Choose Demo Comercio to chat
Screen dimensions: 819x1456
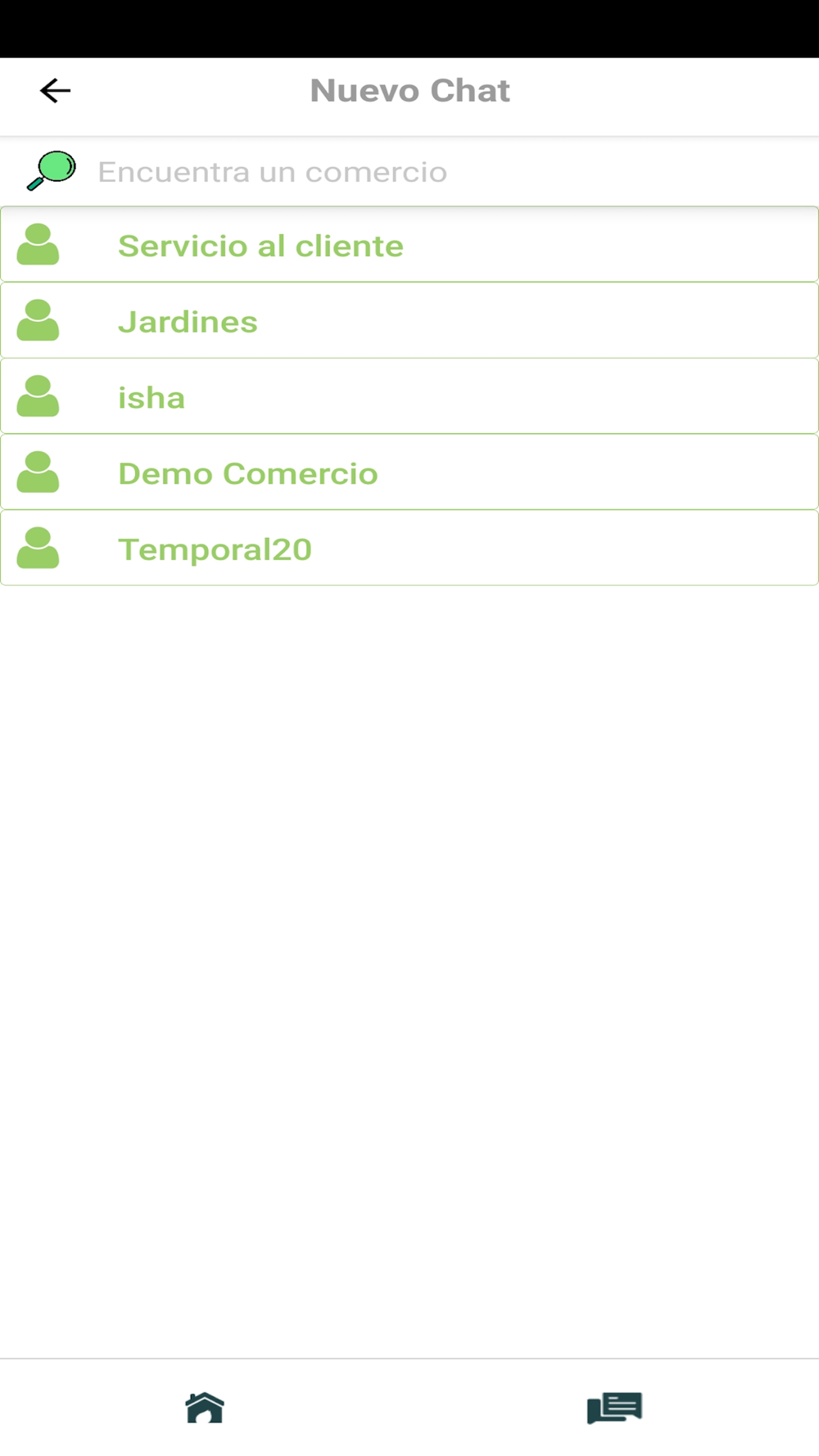pos(409,473)
